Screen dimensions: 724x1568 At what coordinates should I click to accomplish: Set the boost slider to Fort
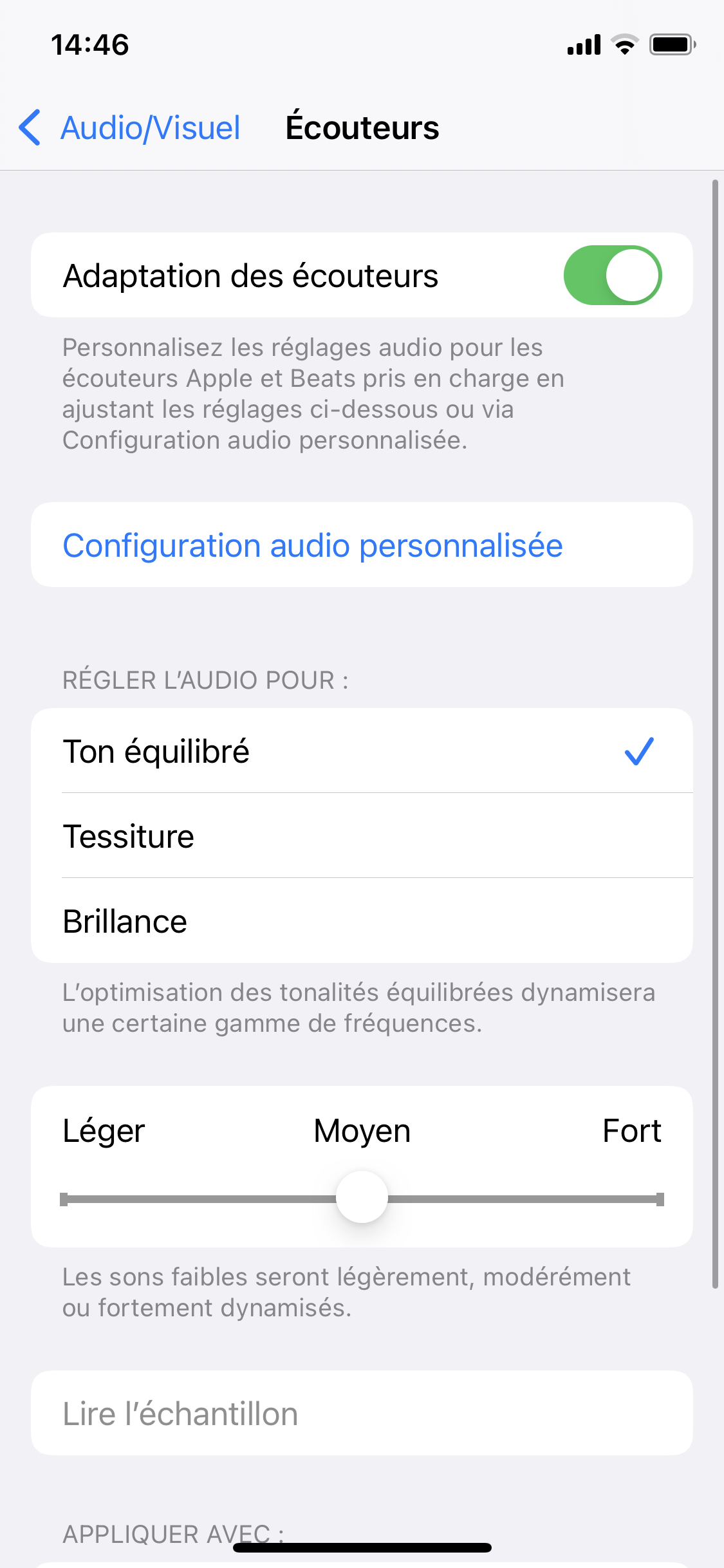click(658, 1199)
